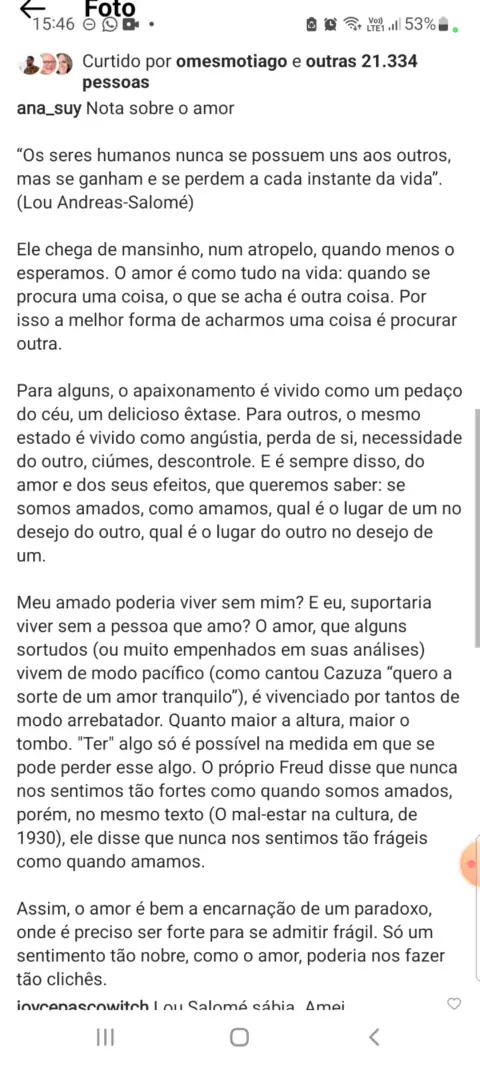This screenshot has height=1066, width=480.
Task: Tap the floating orange bubble at right edge
Action: (470, 864)
